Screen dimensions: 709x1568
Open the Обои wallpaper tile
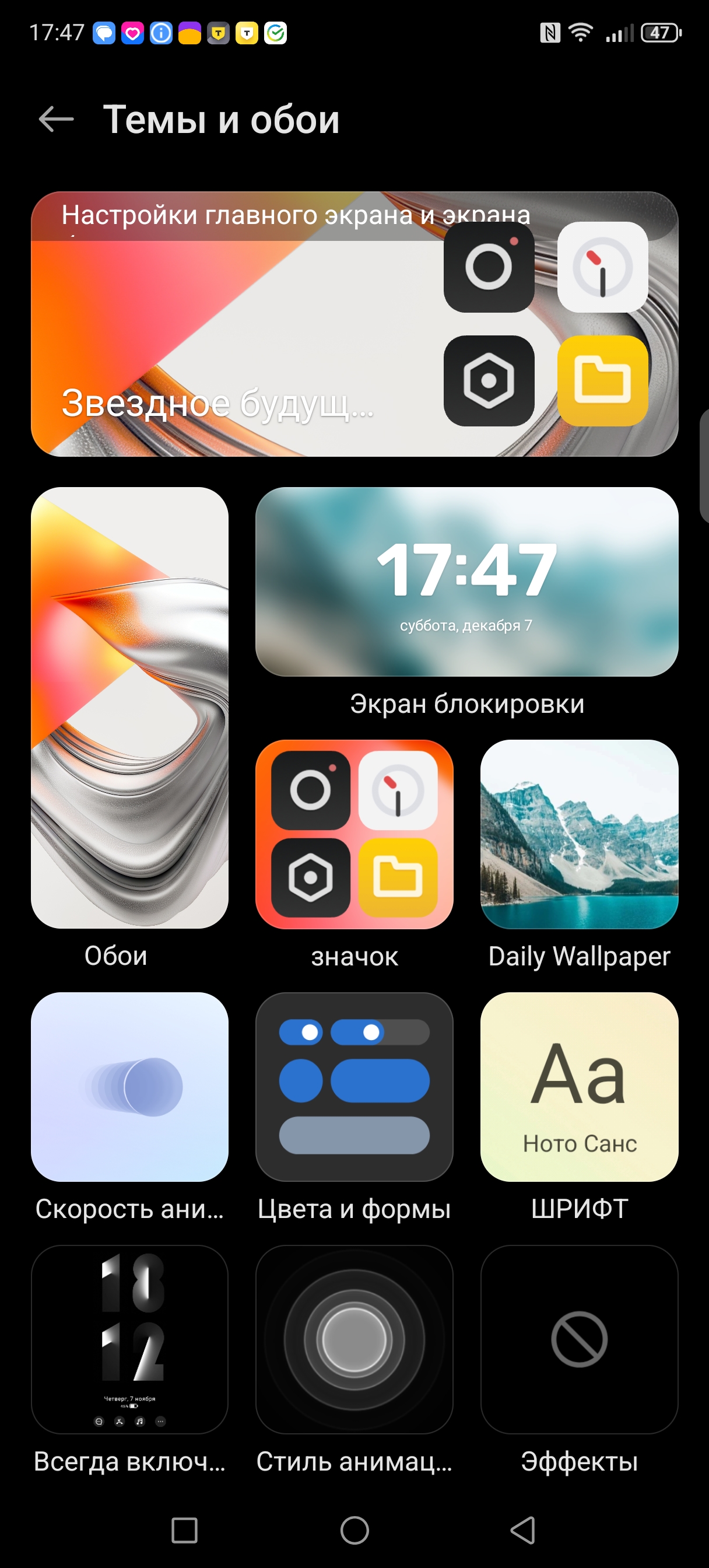(129, 708)
